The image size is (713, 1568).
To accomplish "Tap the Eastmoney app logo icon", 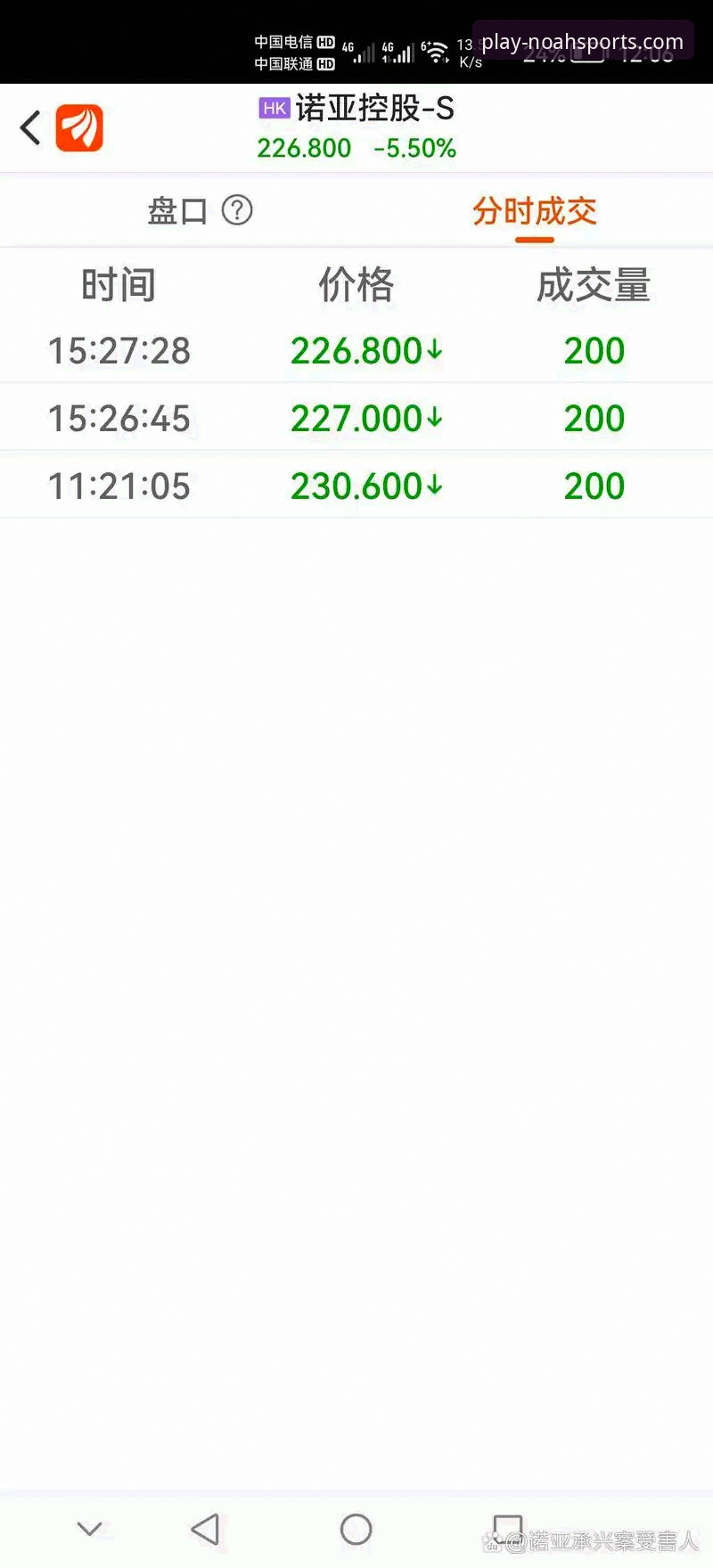I will (78, 127).
